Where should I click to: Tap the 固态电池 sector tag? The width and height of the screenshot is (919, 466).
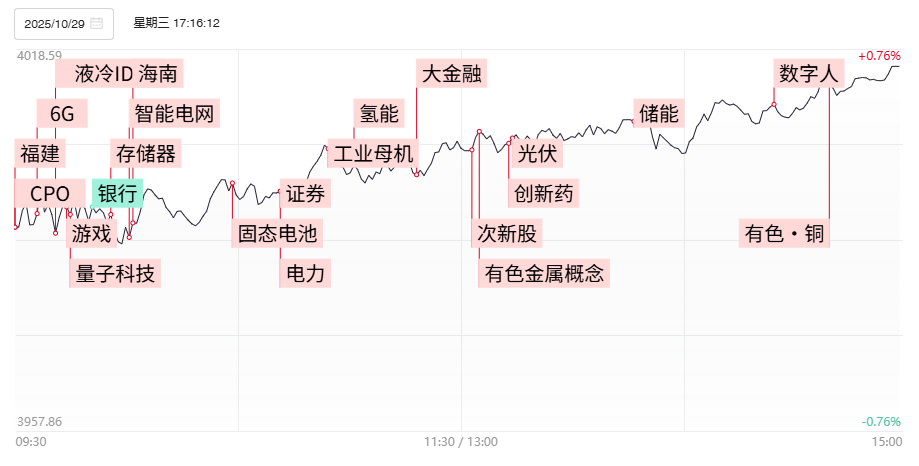pyautogui.click(x=277, y=235)
